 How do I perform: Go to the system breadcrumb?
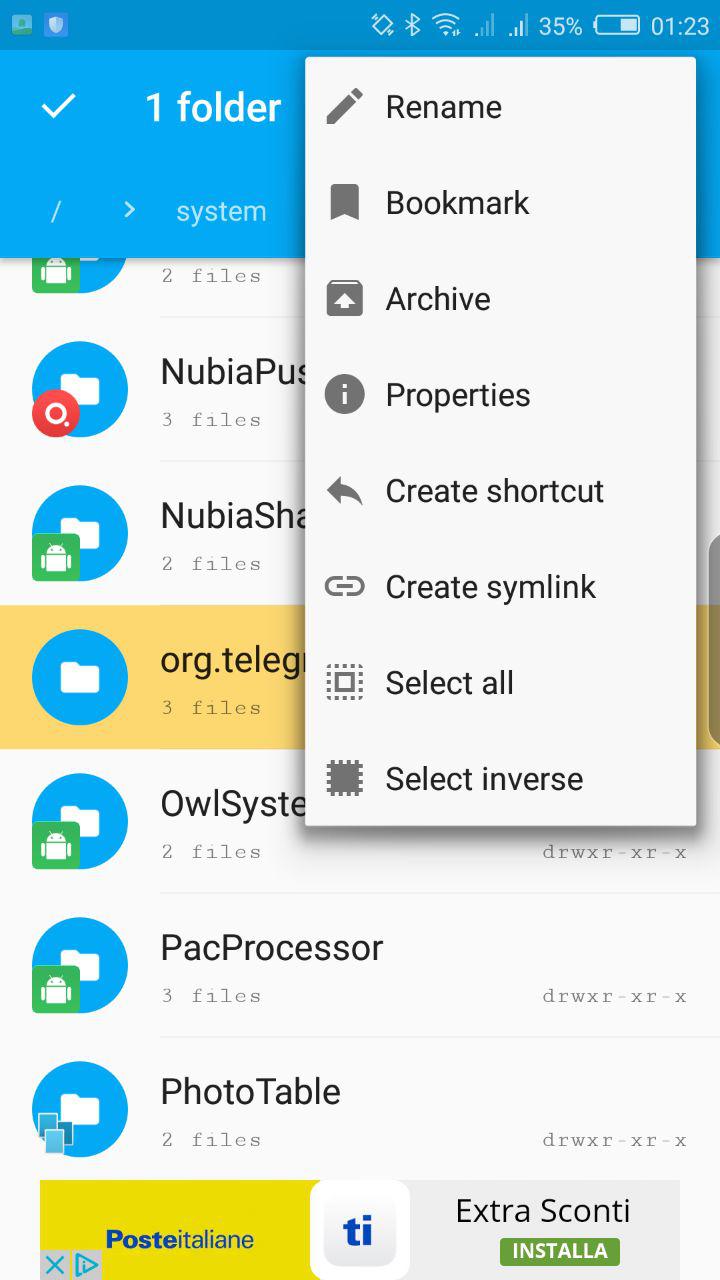coord(221,211)
